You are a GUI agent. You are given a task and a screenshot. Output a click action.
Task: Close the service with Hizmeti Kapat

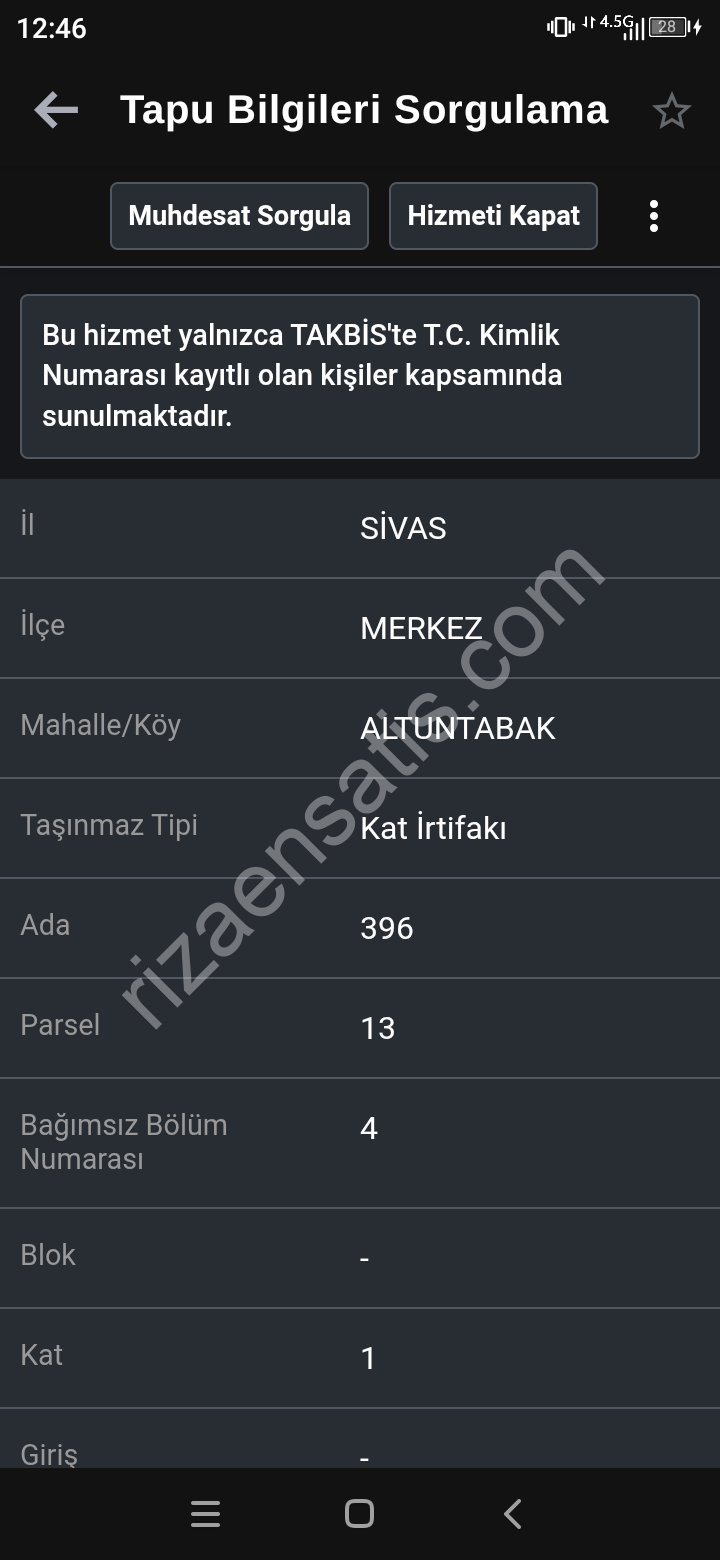493,216
